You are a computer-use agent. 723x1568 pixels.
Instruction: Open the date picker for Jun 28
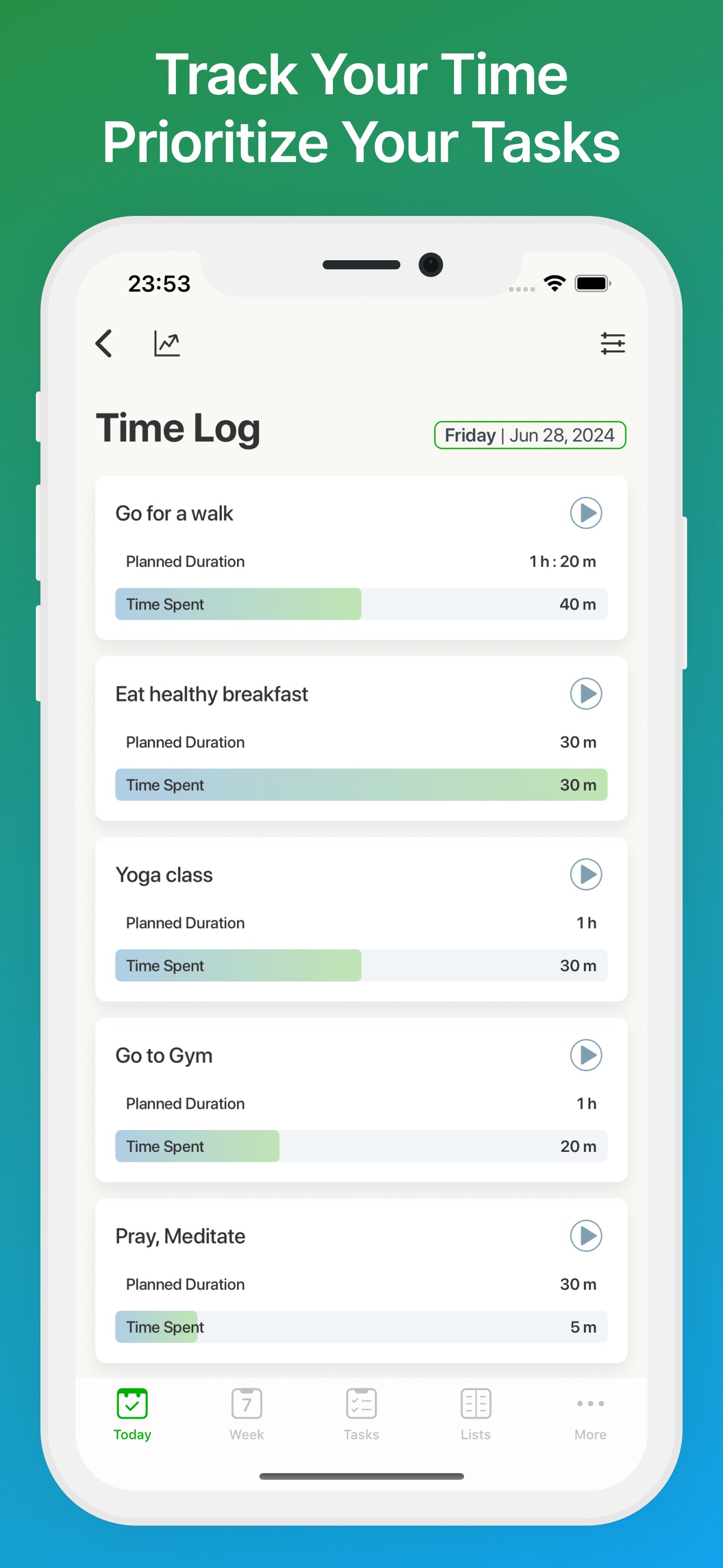[530, 435]
